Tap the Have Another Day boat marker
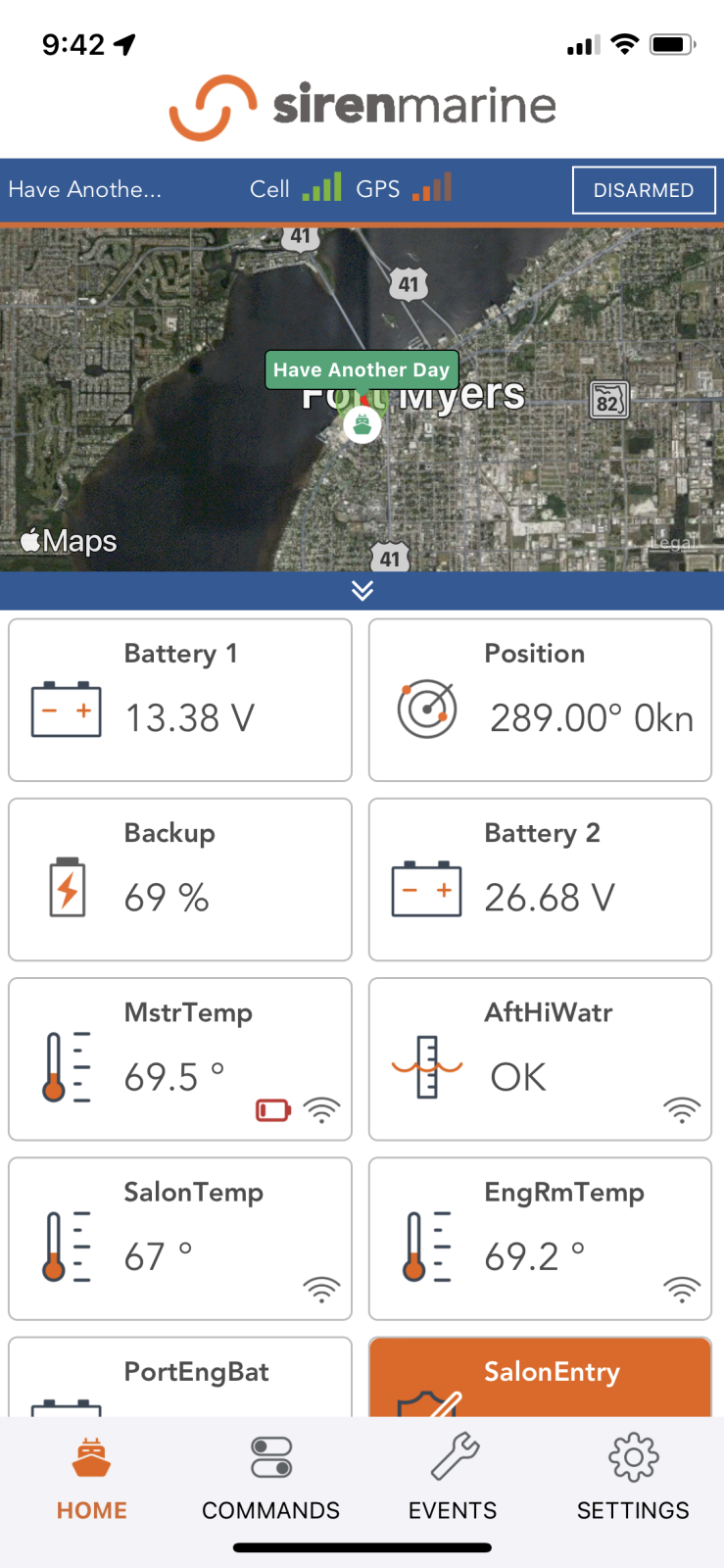724x1568 pixels. tap(362, 424)
